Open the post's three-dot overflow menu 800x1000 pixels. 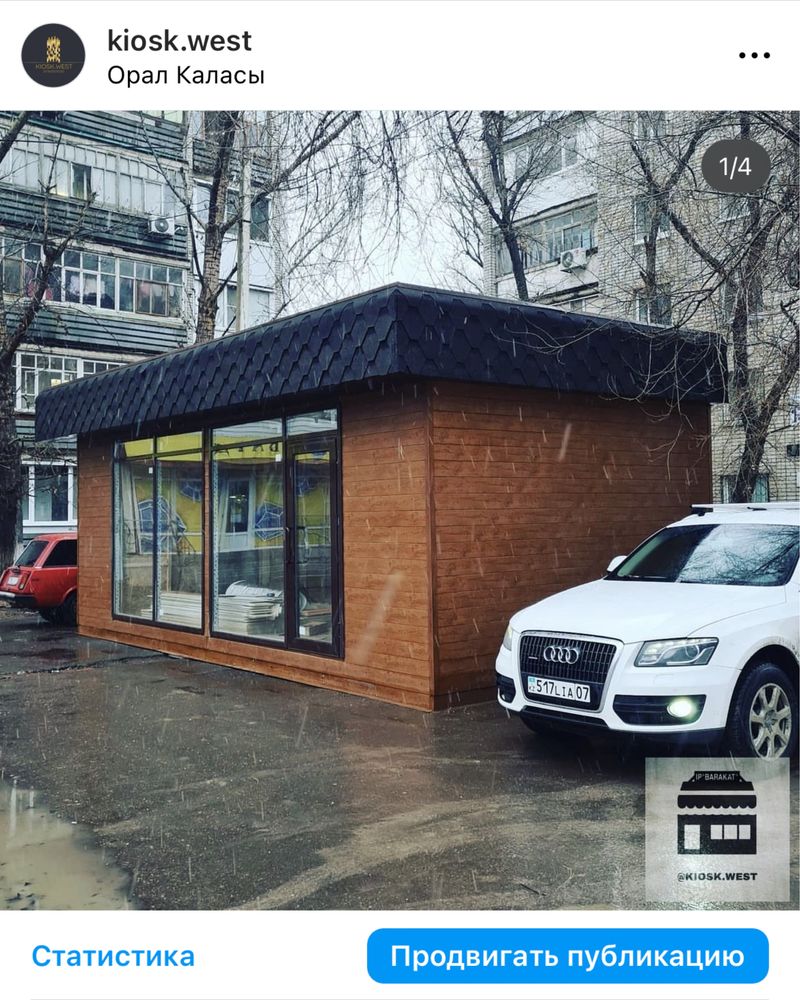pyautogui.click(x=753, y=55)
